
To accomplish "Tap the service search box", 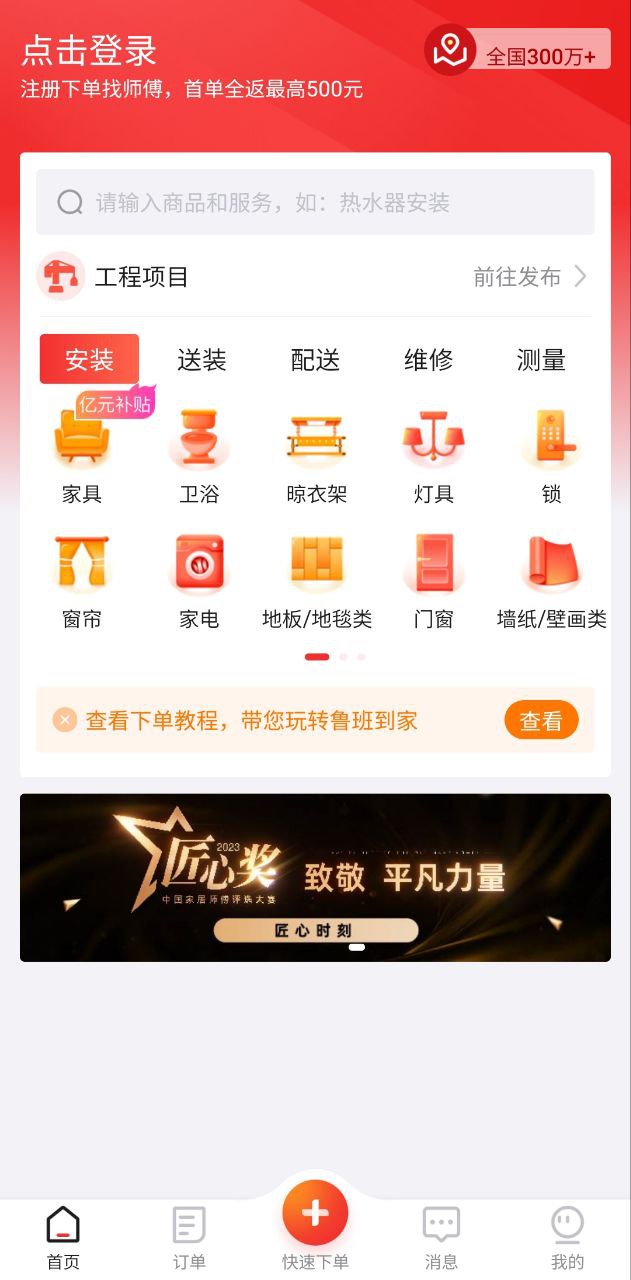I will (x=315, y=203).
